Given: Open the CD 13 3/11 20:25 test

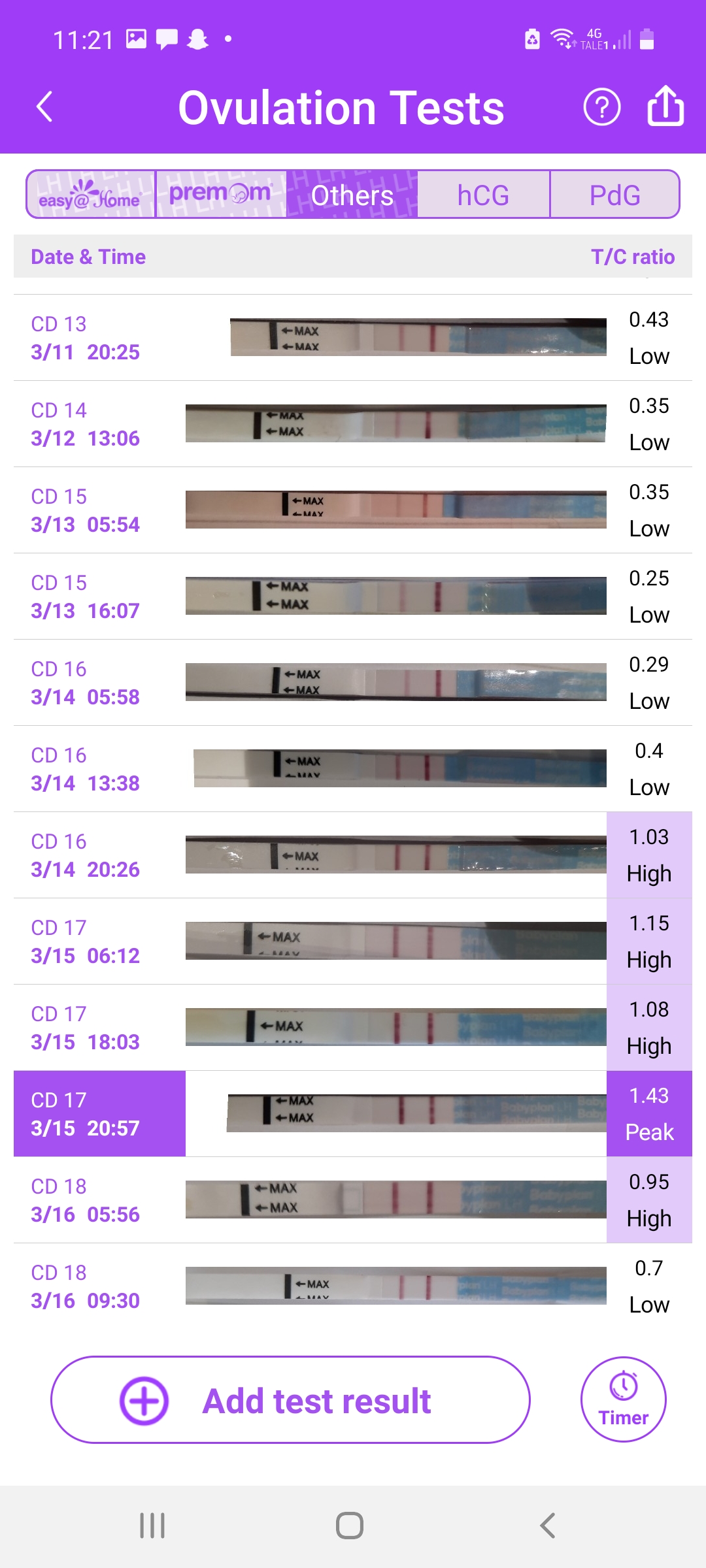Looking at the screenshot, I should [353, 338].
